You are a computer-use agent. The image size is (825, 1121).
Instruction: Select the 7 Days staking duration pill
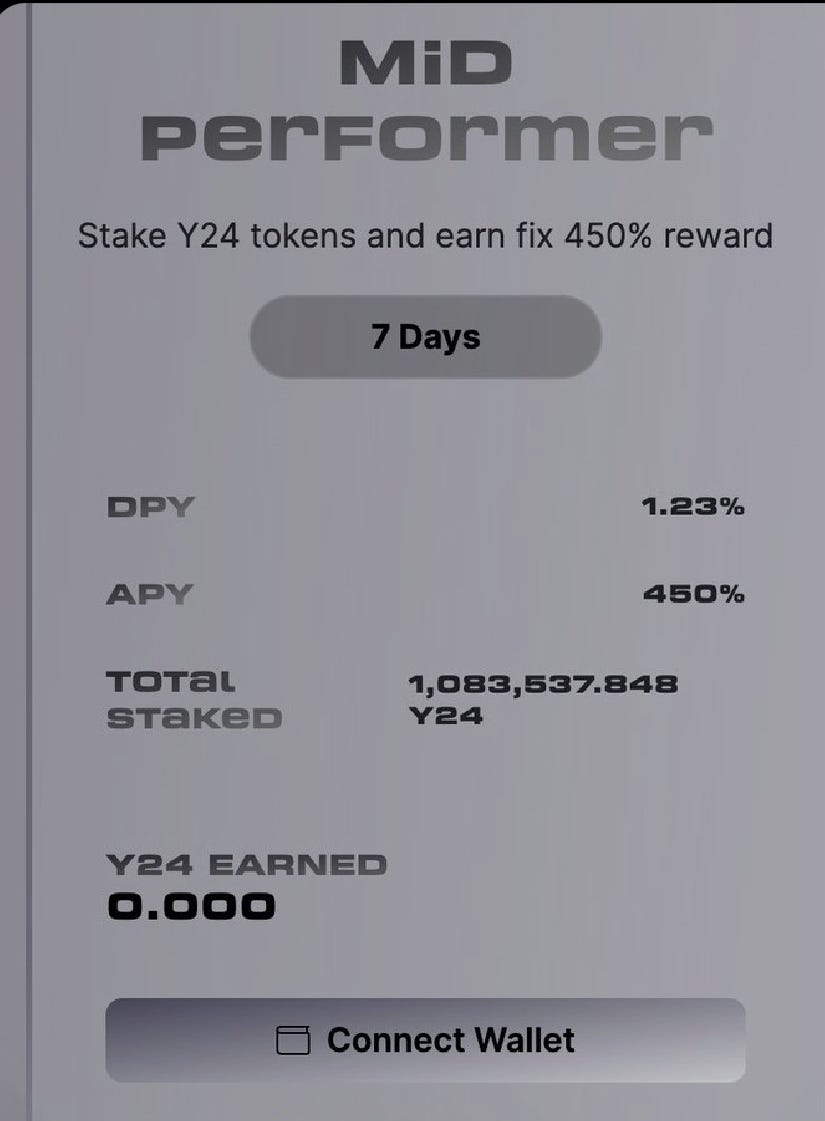pos(424,337)
